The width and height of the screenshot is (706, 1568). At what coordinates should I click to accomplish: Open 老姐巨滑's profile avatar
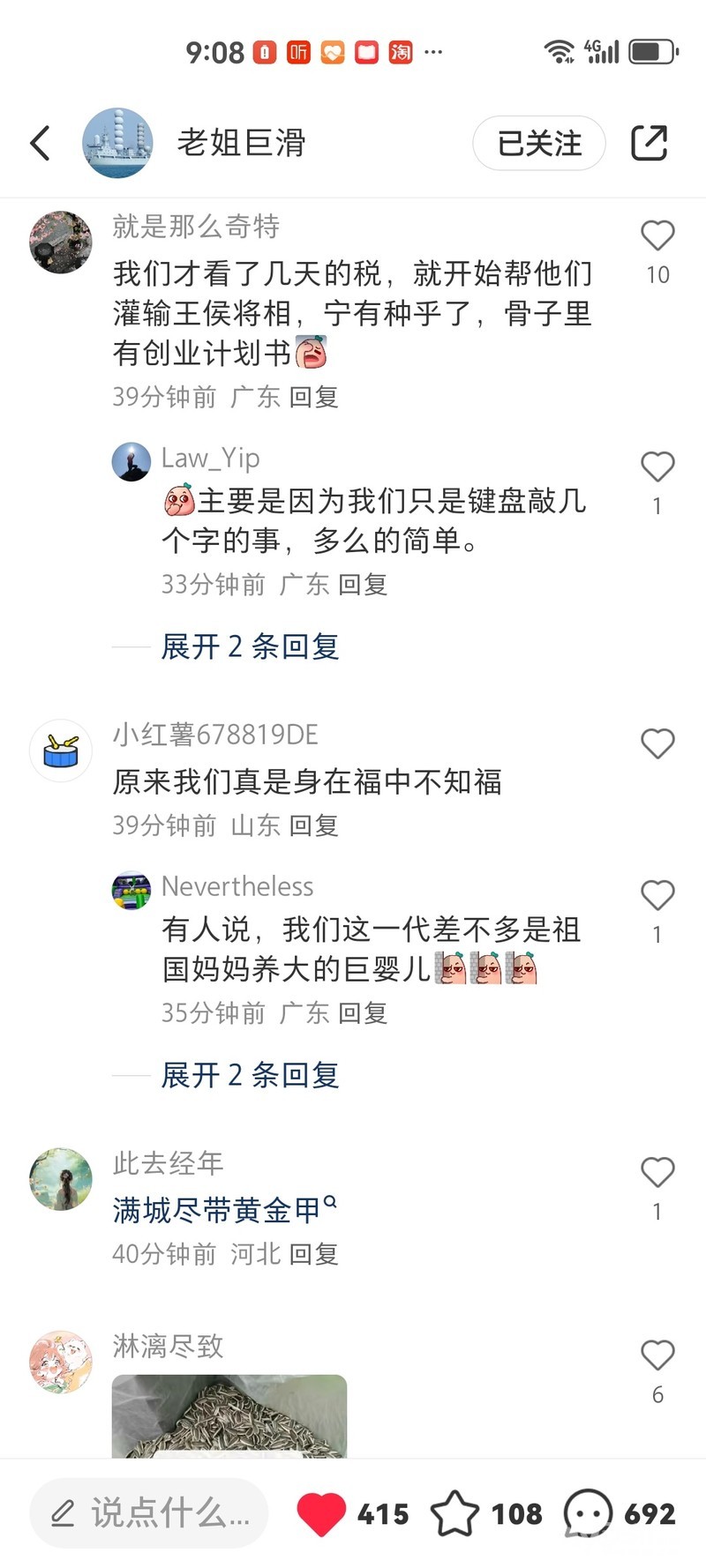(117, 143)
